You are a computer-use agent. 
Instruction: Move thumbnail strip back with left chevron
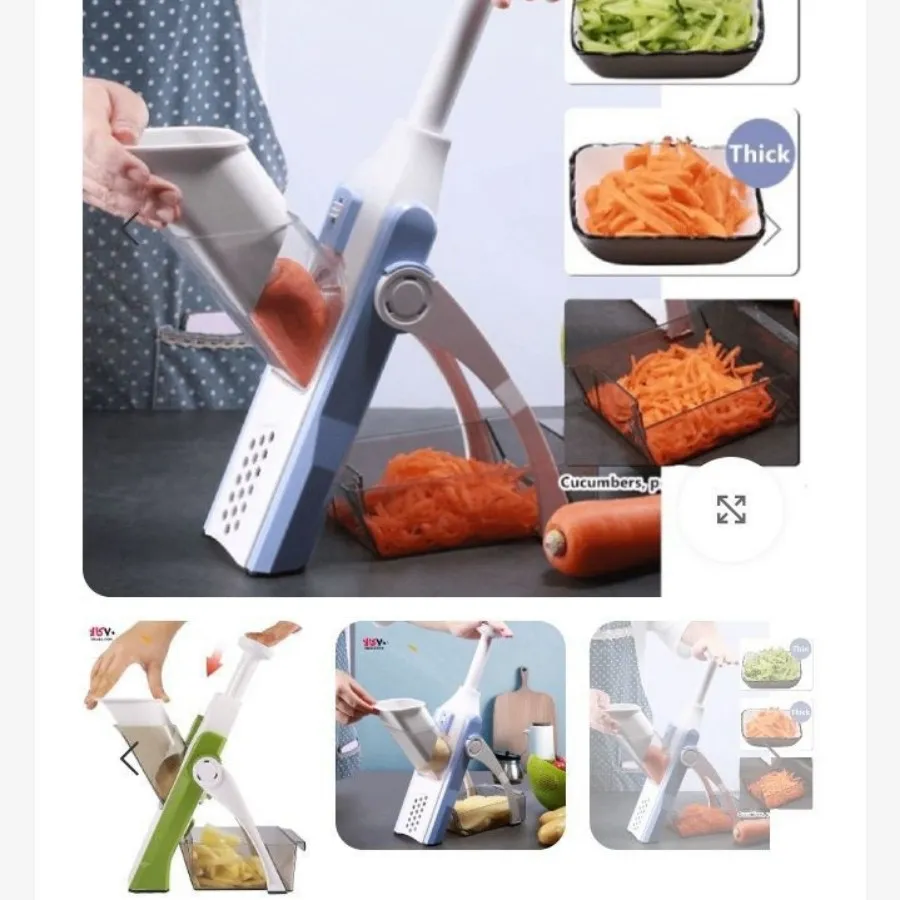click(129, 757)
